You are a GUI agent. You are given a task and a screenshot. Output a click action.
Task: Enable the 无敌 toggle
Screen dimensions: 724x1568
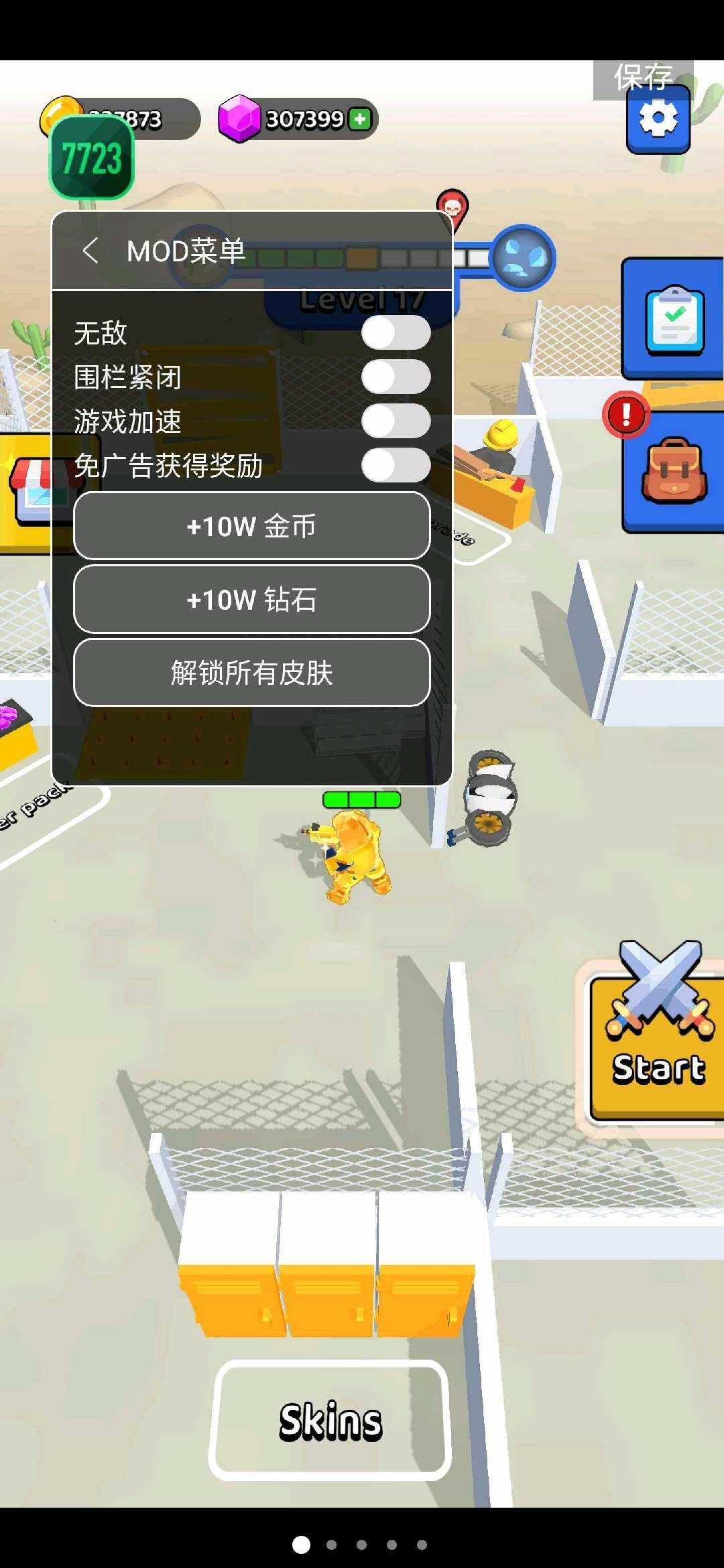[x=396, y=333]
